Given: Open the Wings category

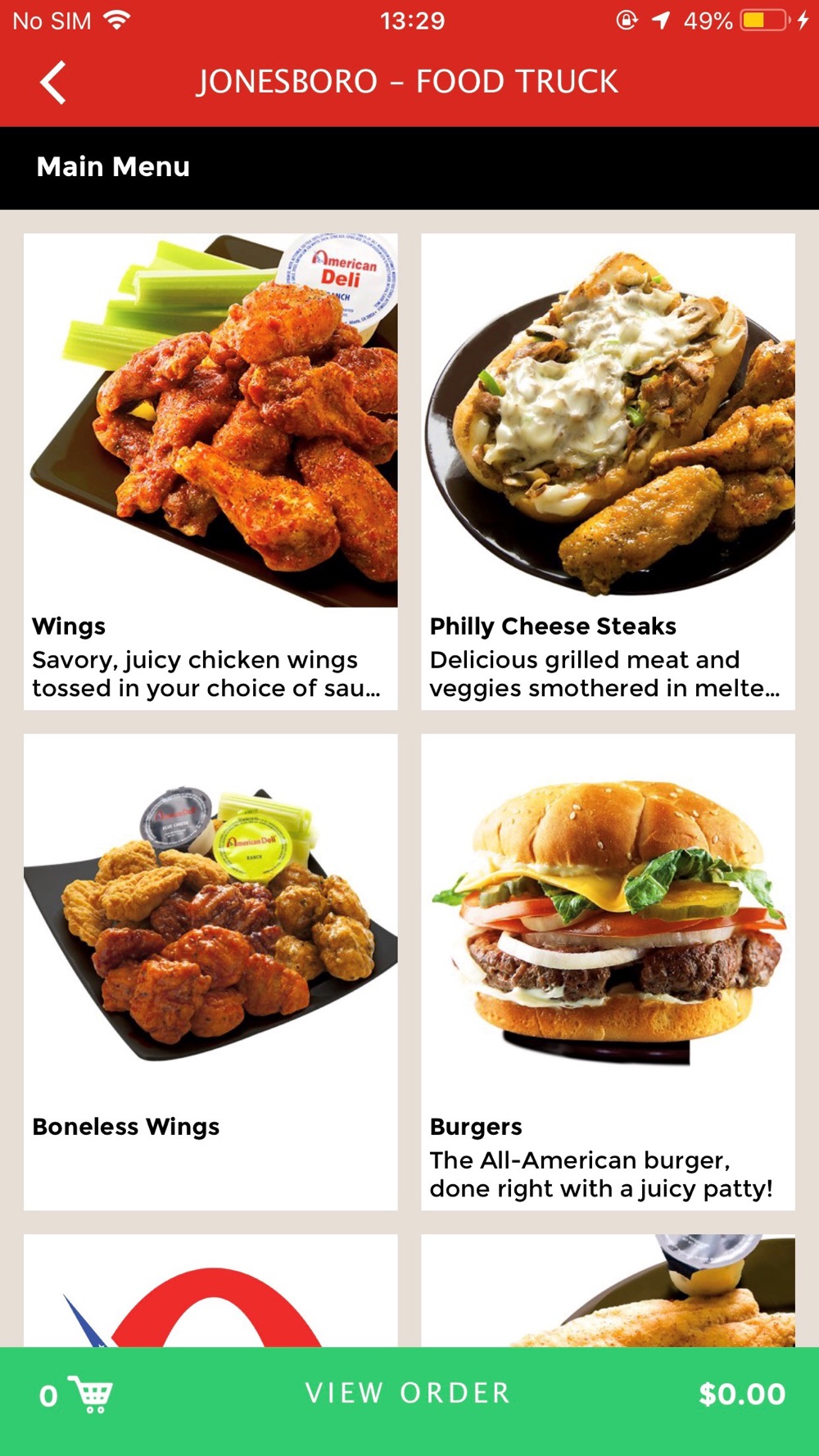Looking at the screenshot, I should pos(210,471).
